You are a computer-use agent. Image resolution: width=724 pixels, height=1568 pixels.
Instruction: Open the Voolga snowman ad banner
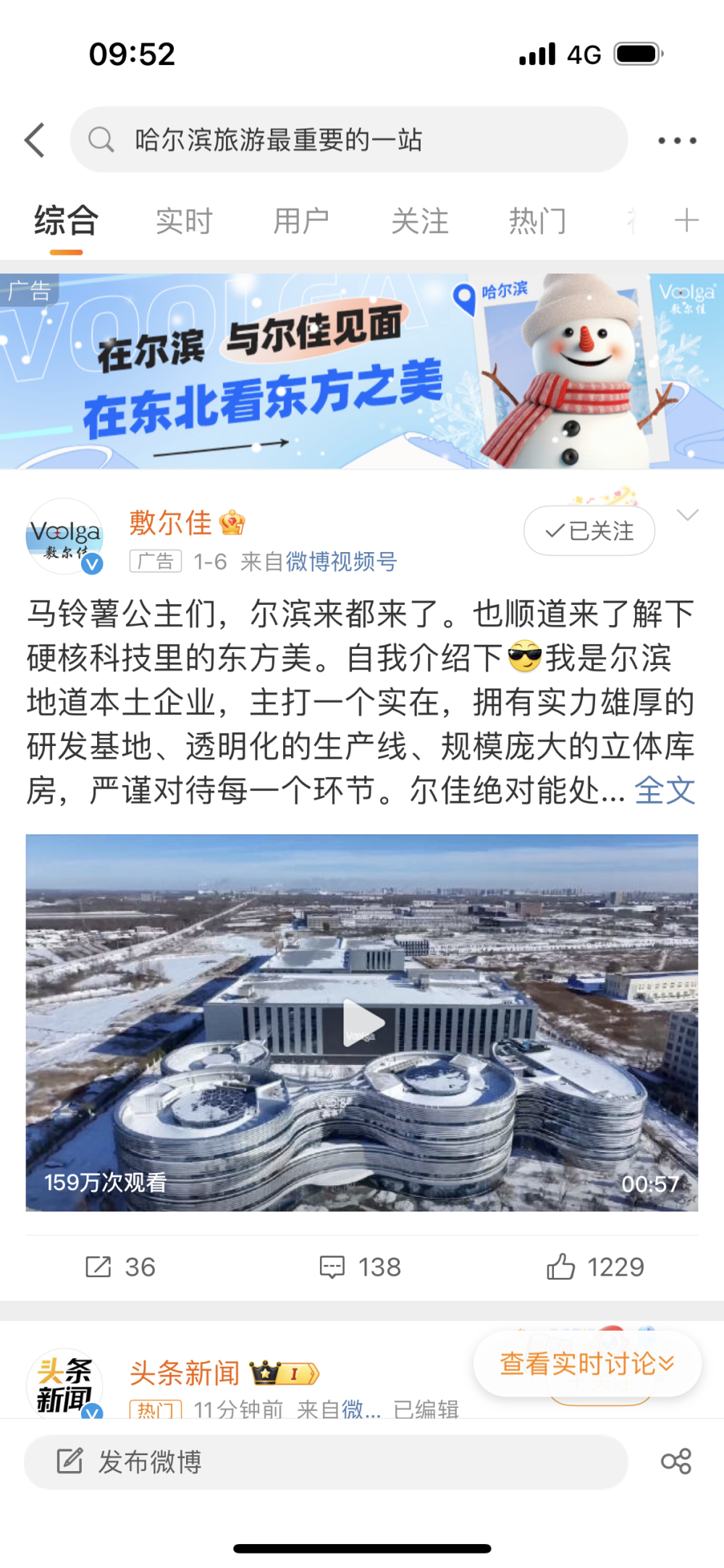[x=362, y=371]
